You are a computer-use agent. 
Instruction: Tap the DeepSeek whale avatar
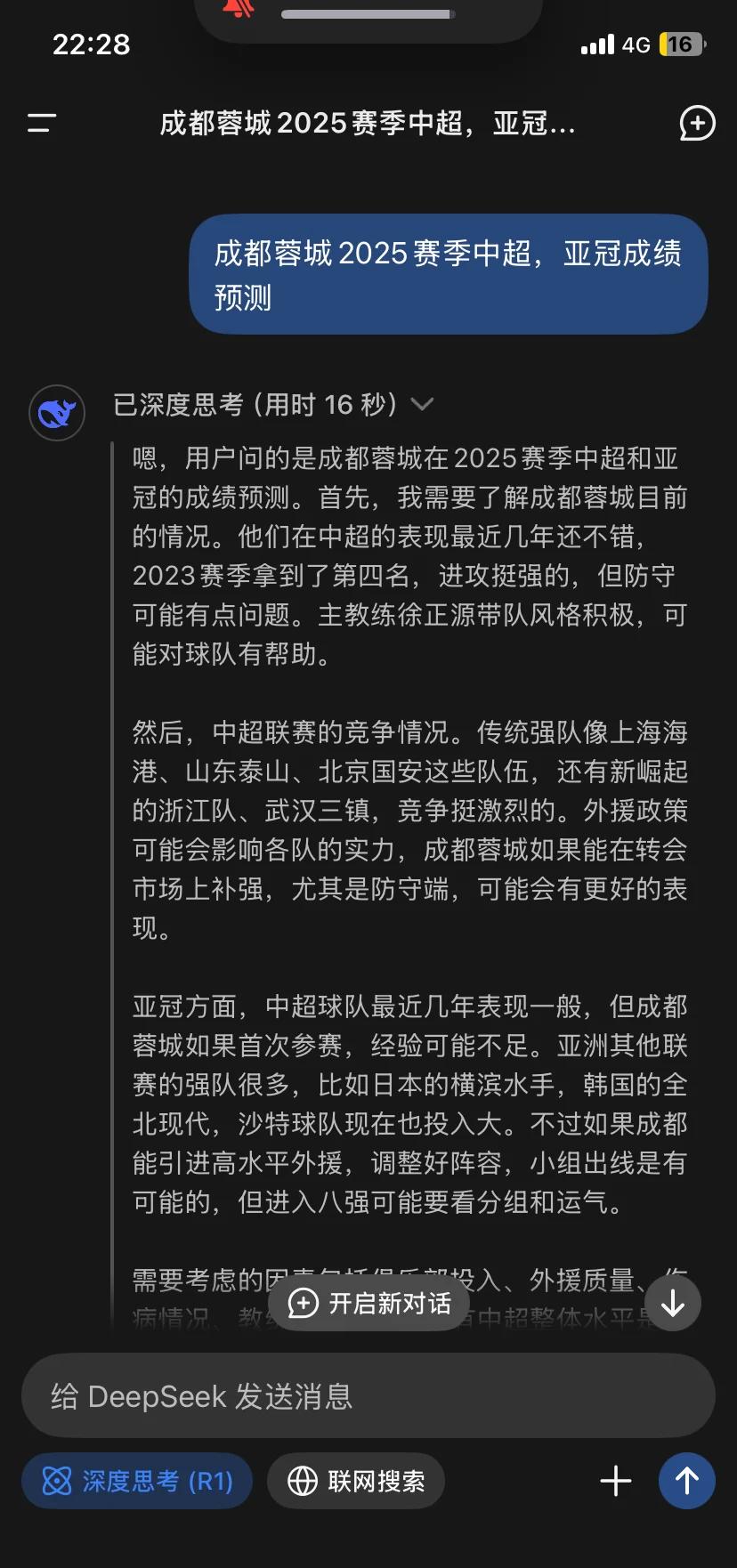click(56, 413)
